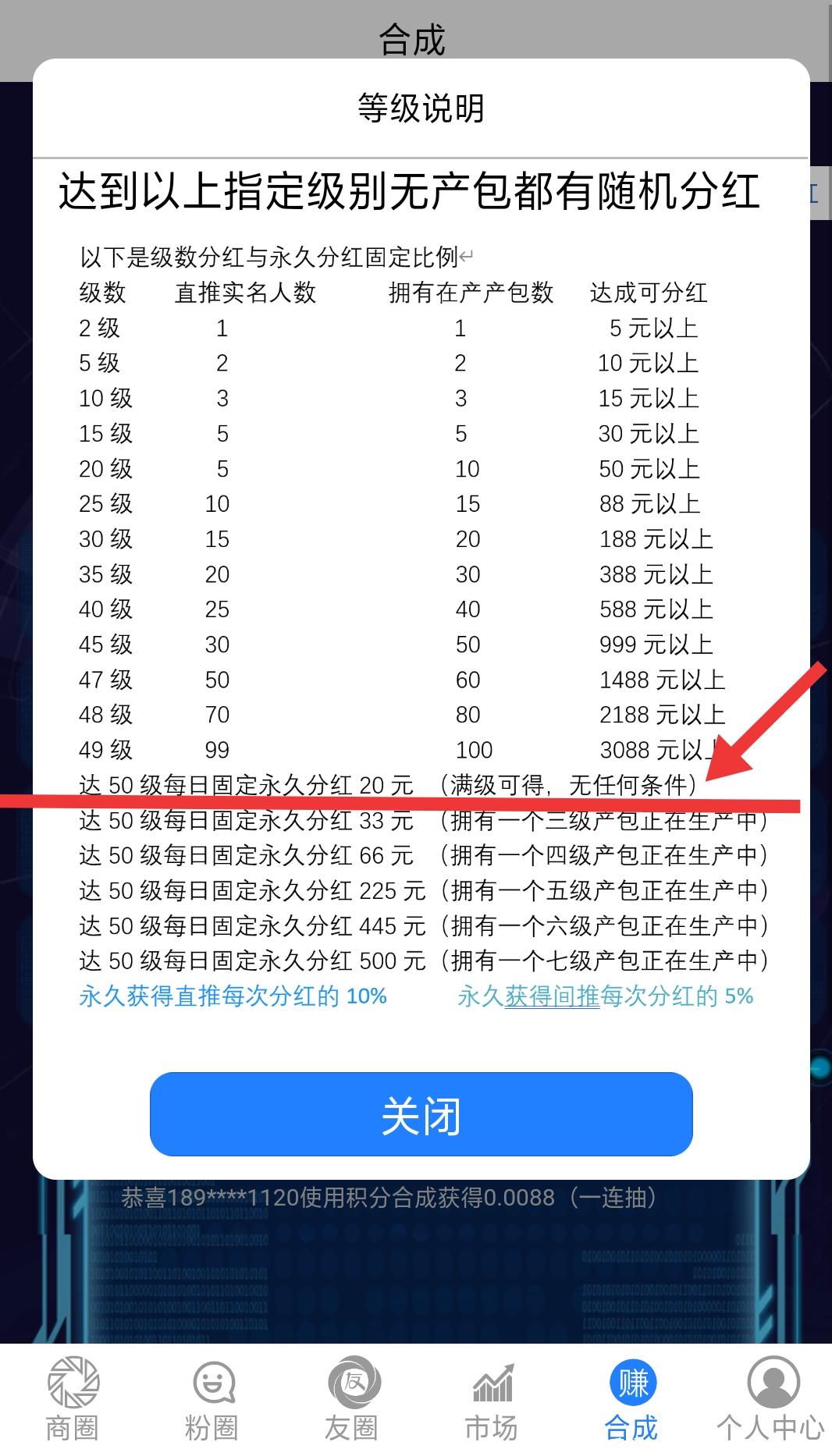Image resolution: width=832 pixels, height=1456 pixels.
Task: Close the 等级说明 dialog with 关闭
Action: point(421,1114)
